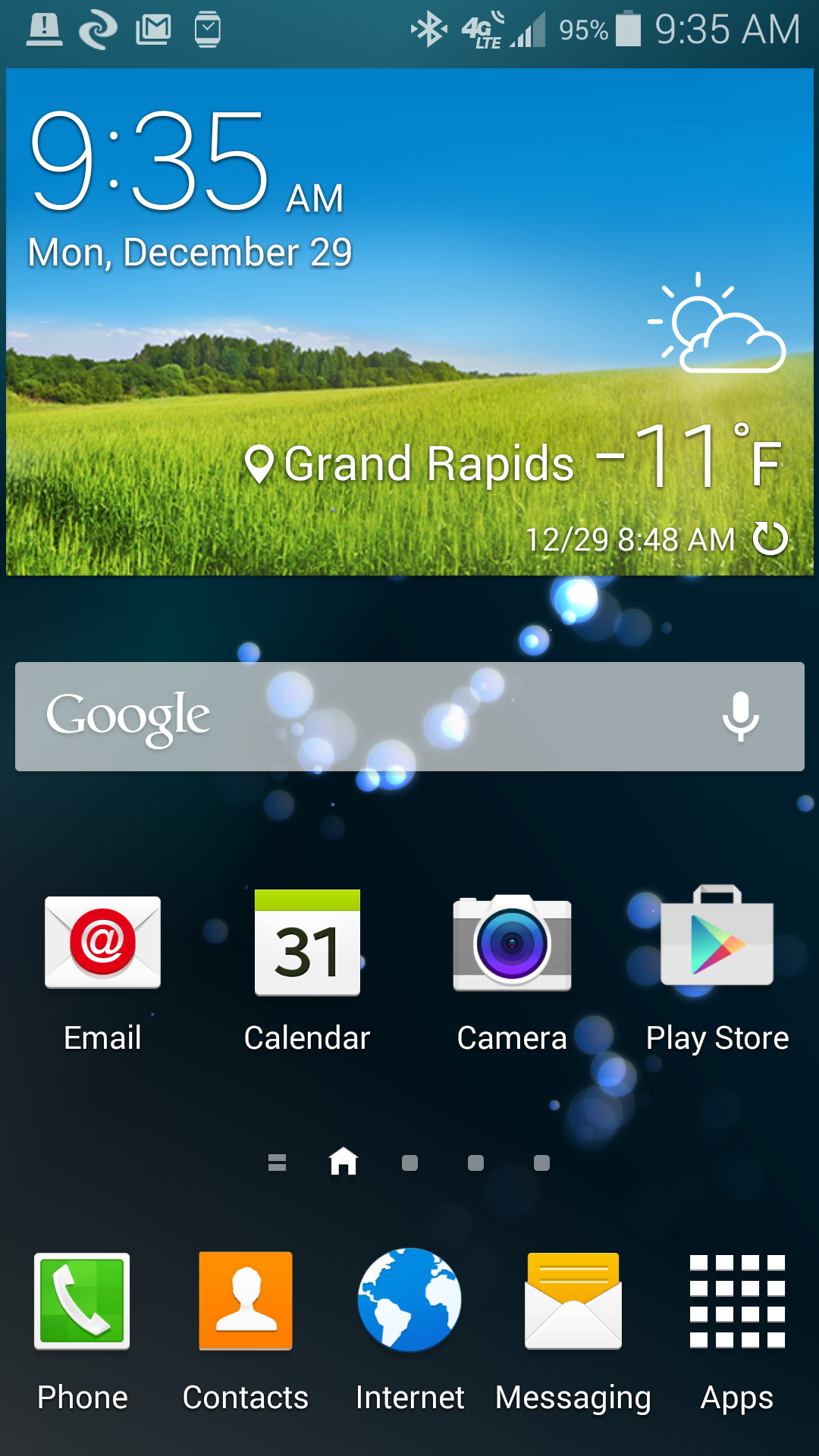
Task: Go to the leftmost magazine page indicator
Action: coord(278,1163)
